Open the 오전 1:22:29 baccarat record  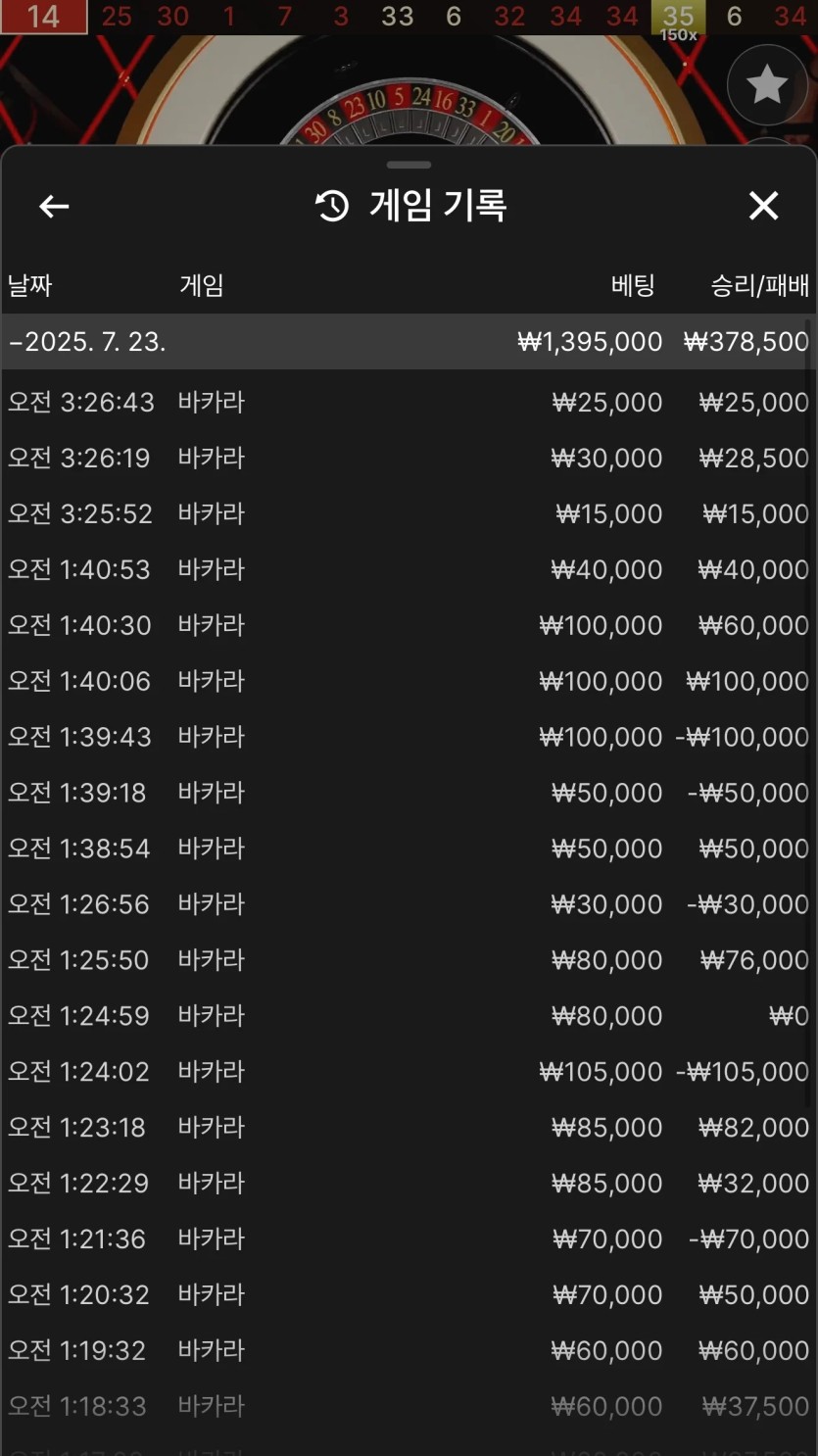tap(408, 1184)
